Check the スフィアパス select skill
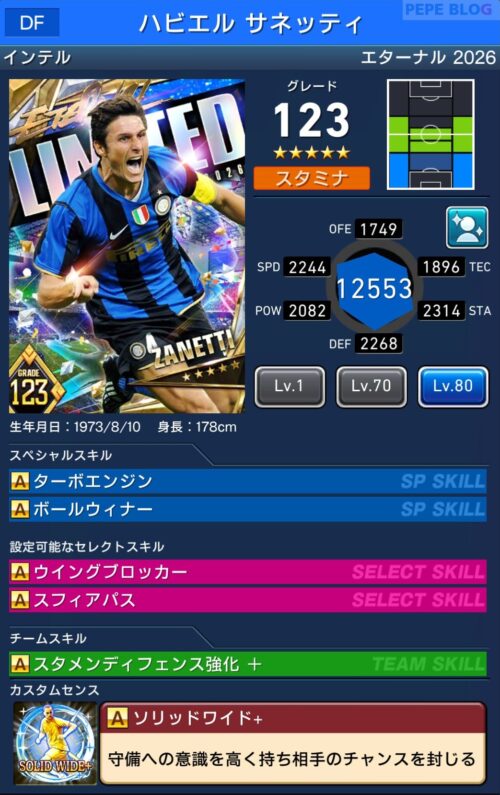 247,600
